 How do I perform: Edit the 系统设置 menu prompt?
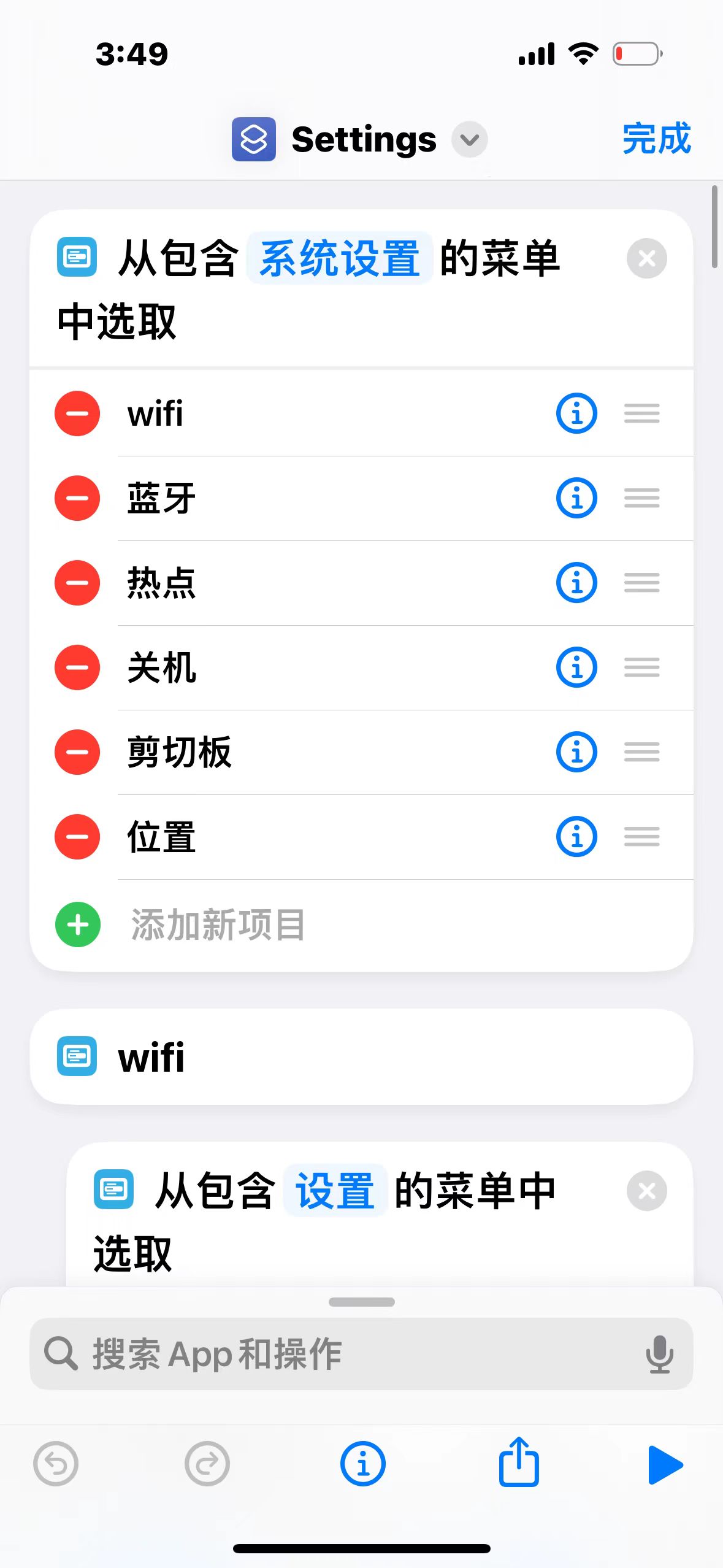pyautogui.click(x=339, y=258)
